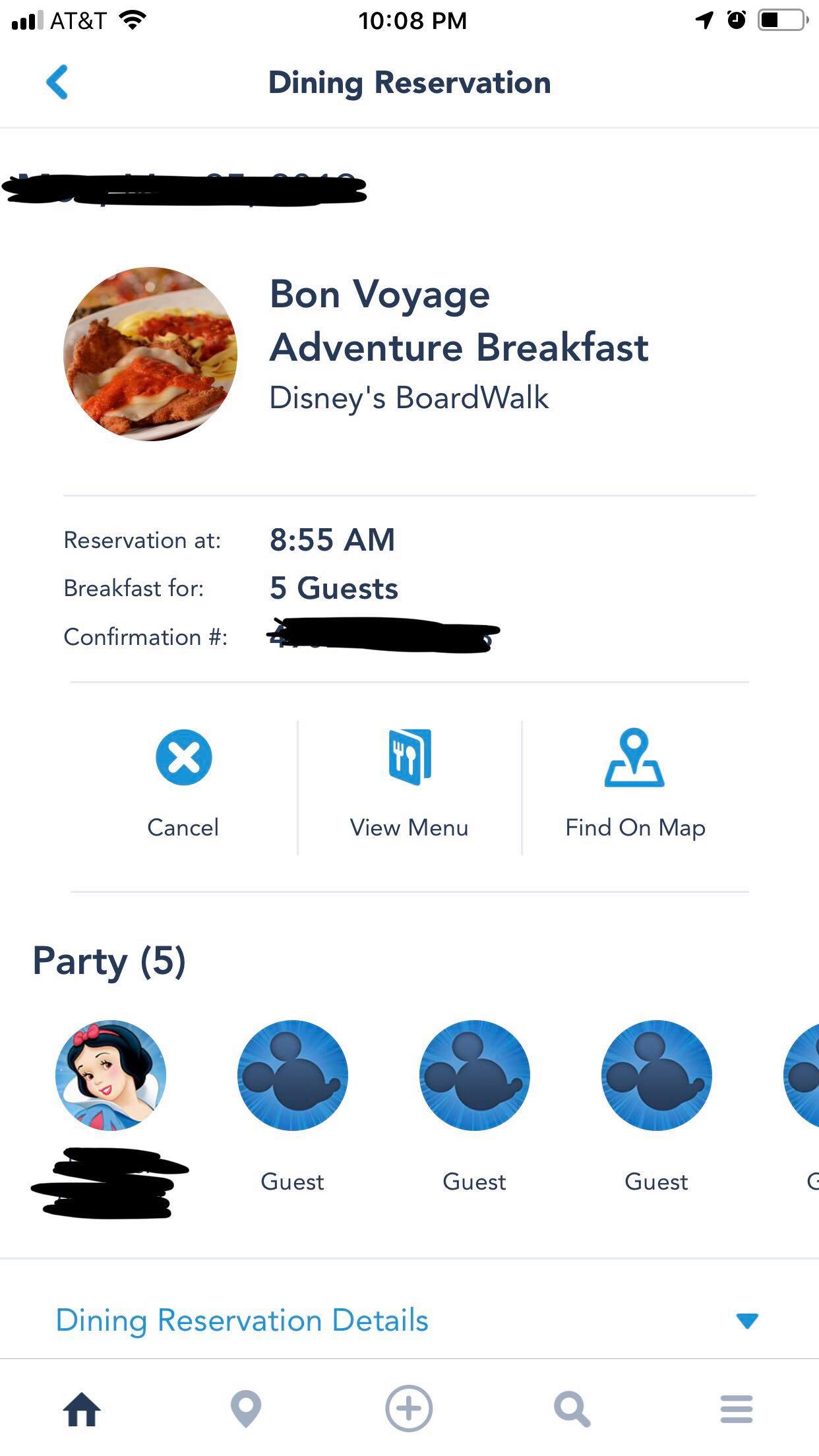Go back using the blue arrow
Screen dimensions: 819x1456
tap(57, 82)
